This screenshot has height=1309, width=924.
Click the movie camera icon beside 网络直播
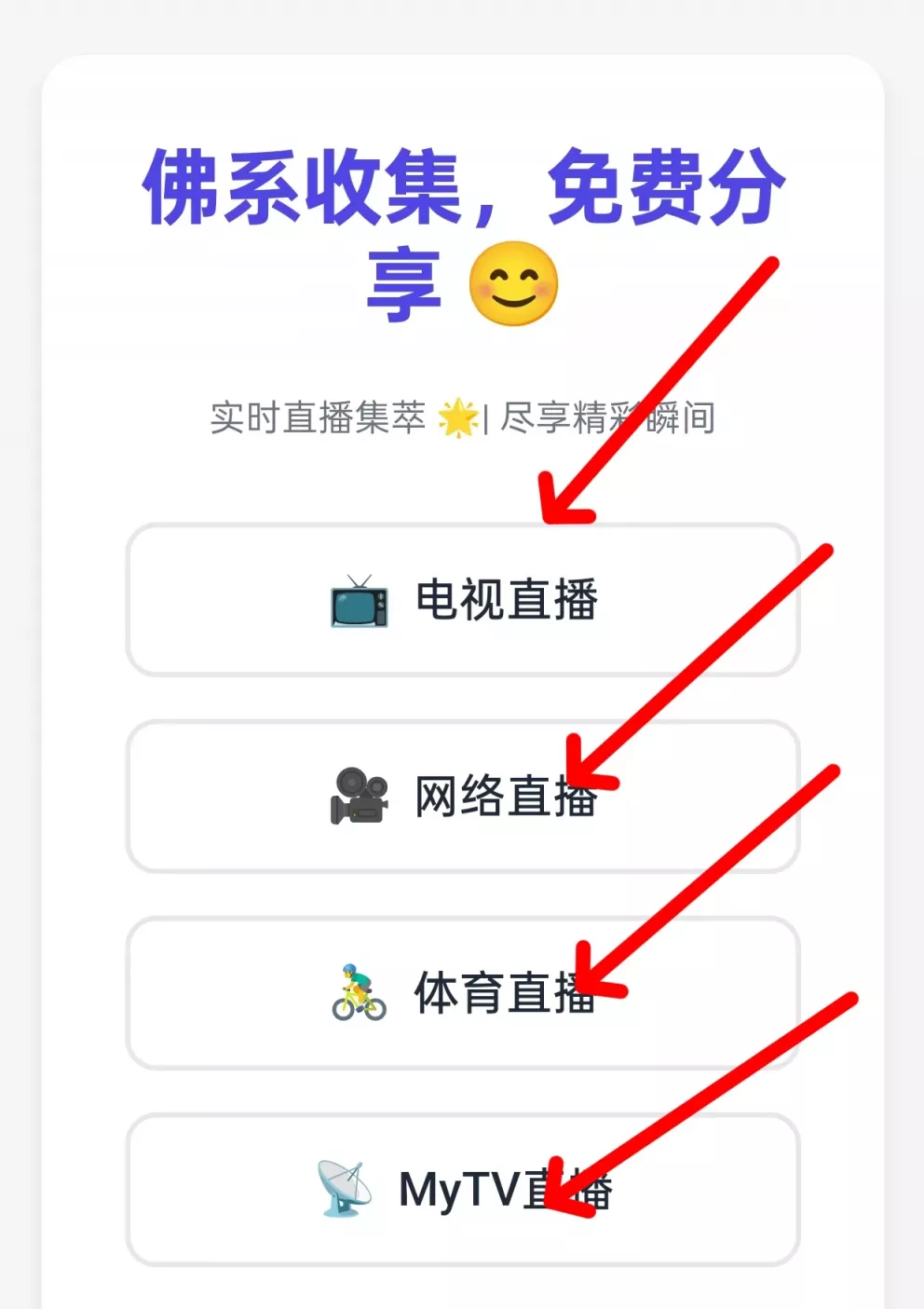pos(358,799)
